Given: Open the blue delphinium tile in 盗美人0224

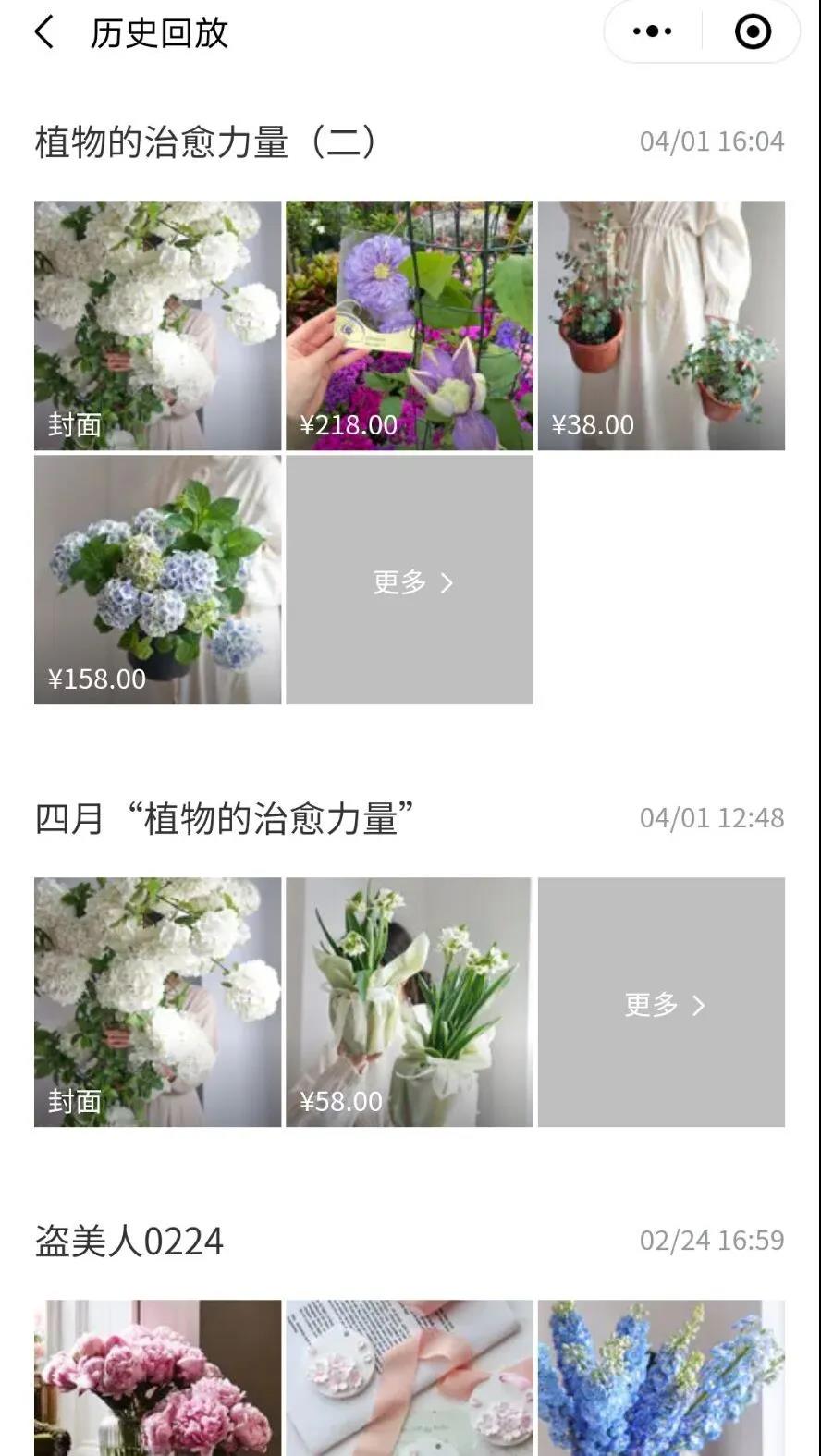Looking at the screenshot, I should 661,1377.
